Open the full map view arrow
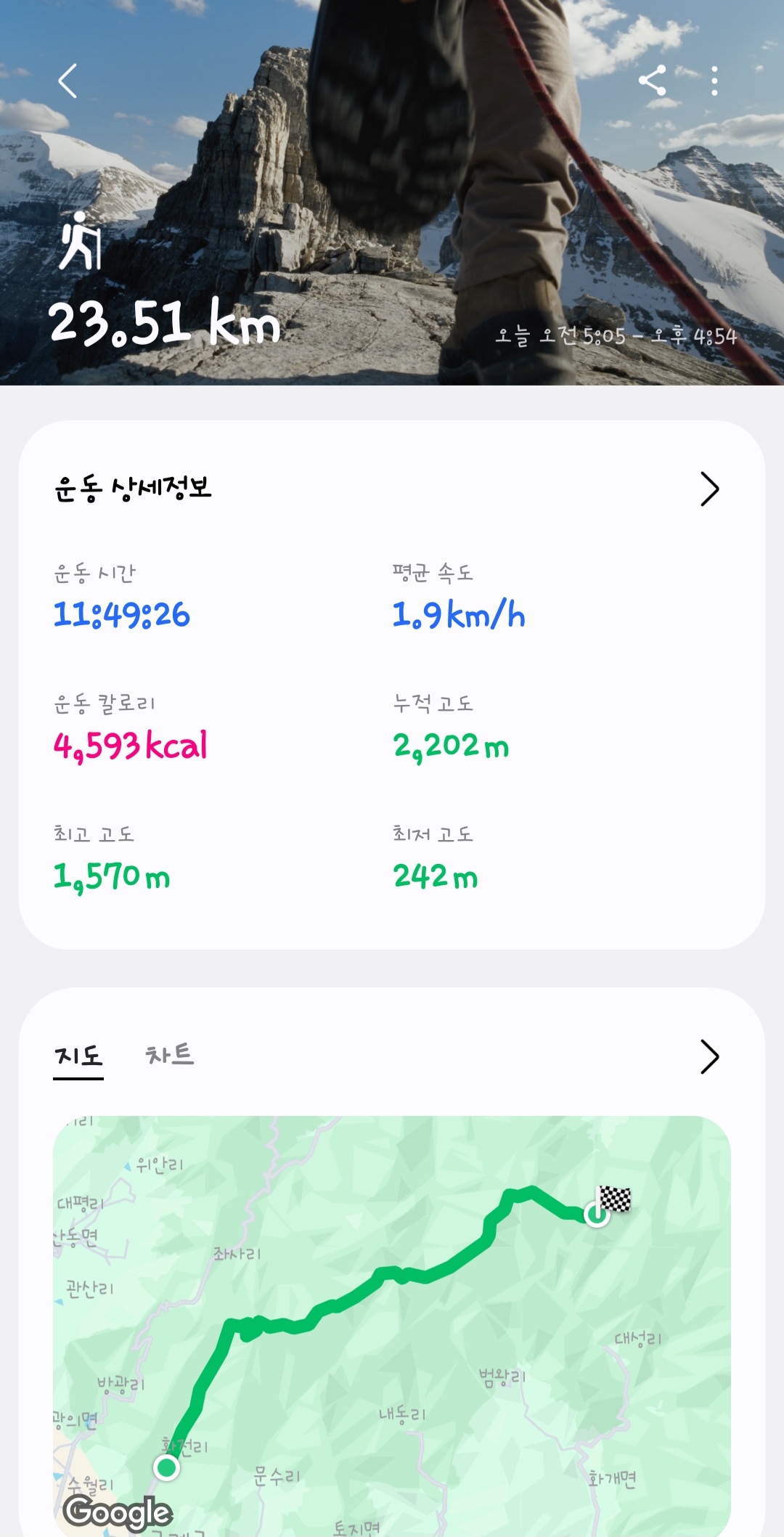This screenshot has height=1537, width=784. click(x=709, y=1056)
